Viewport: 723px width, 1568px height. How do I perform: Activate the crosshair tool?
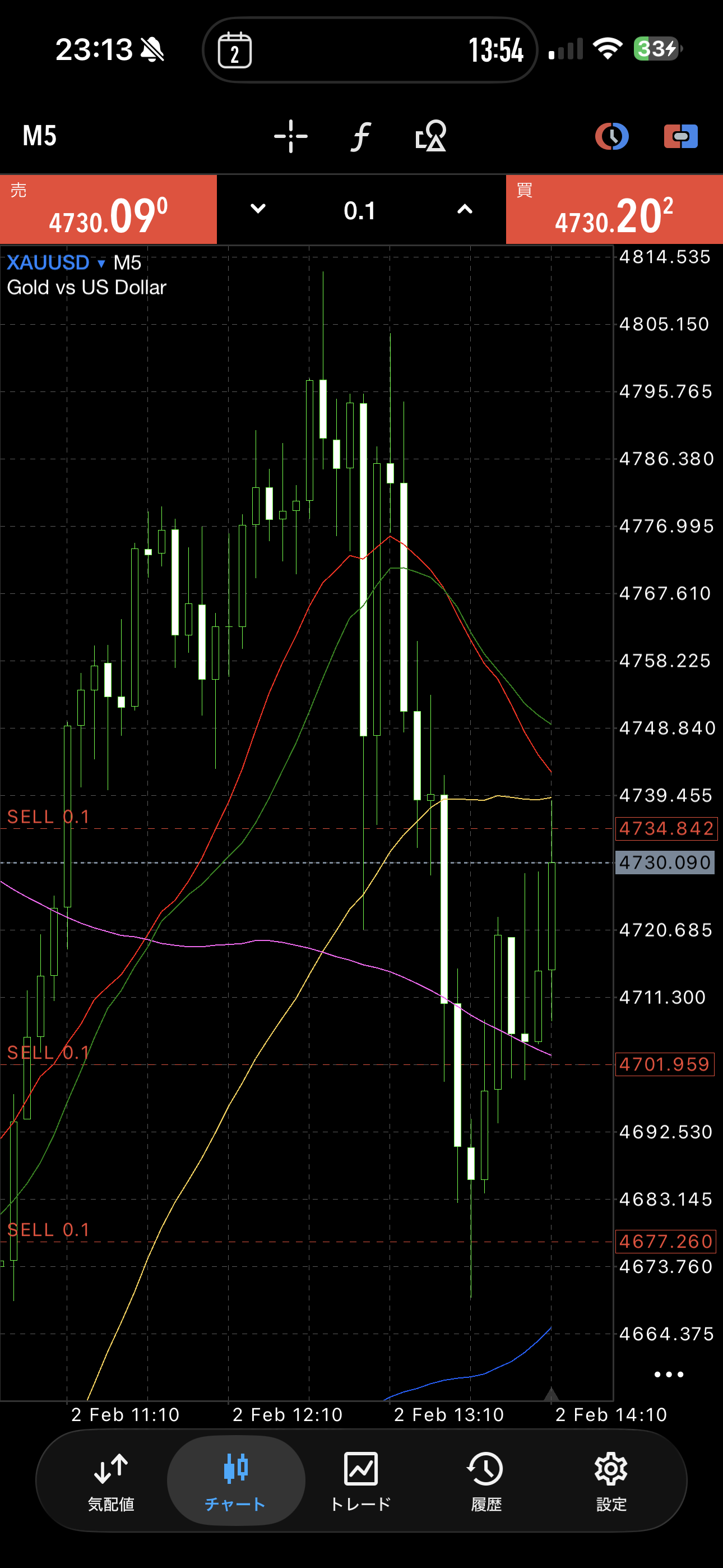290,136
